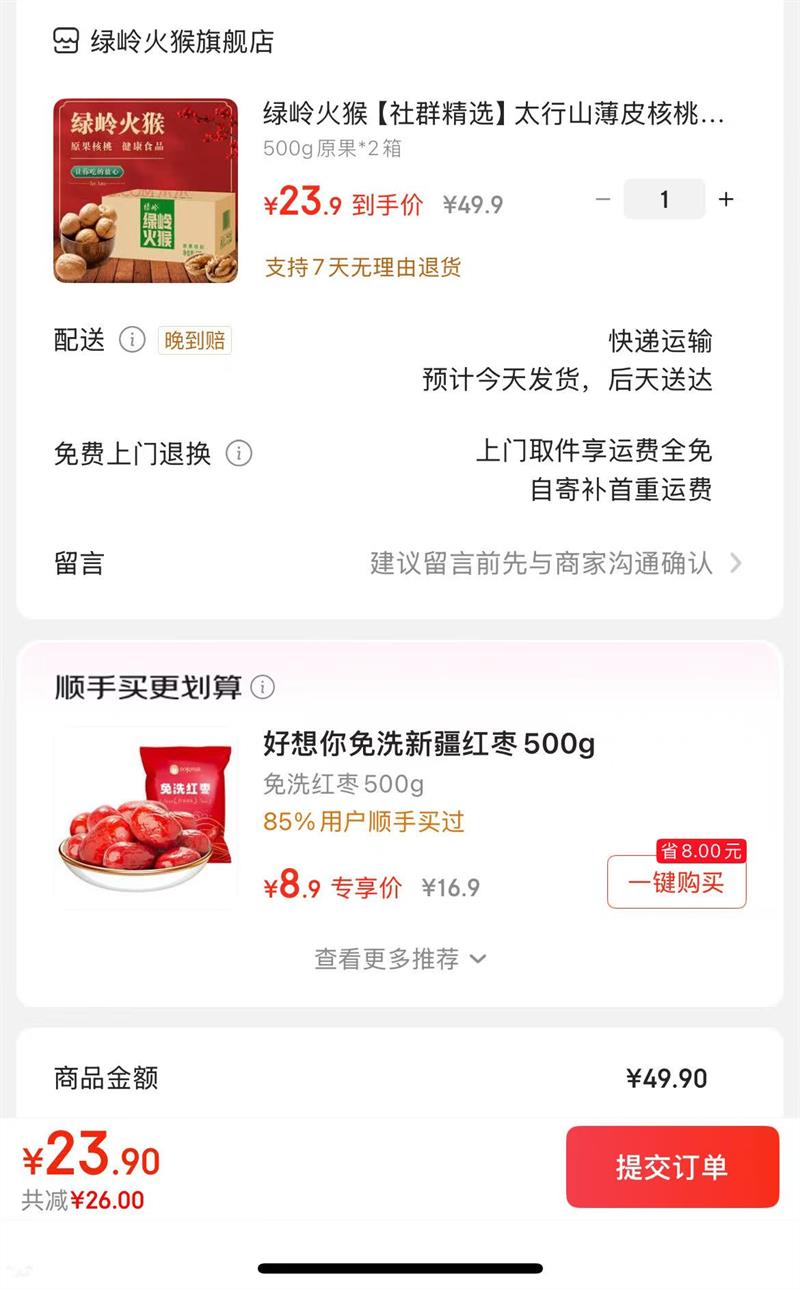Image resolution: width=800 pixels, height=1290 pixels.
Task: View info icon beside 顺手买更划算
Action: pyautogui.click(x=262, y=687)
